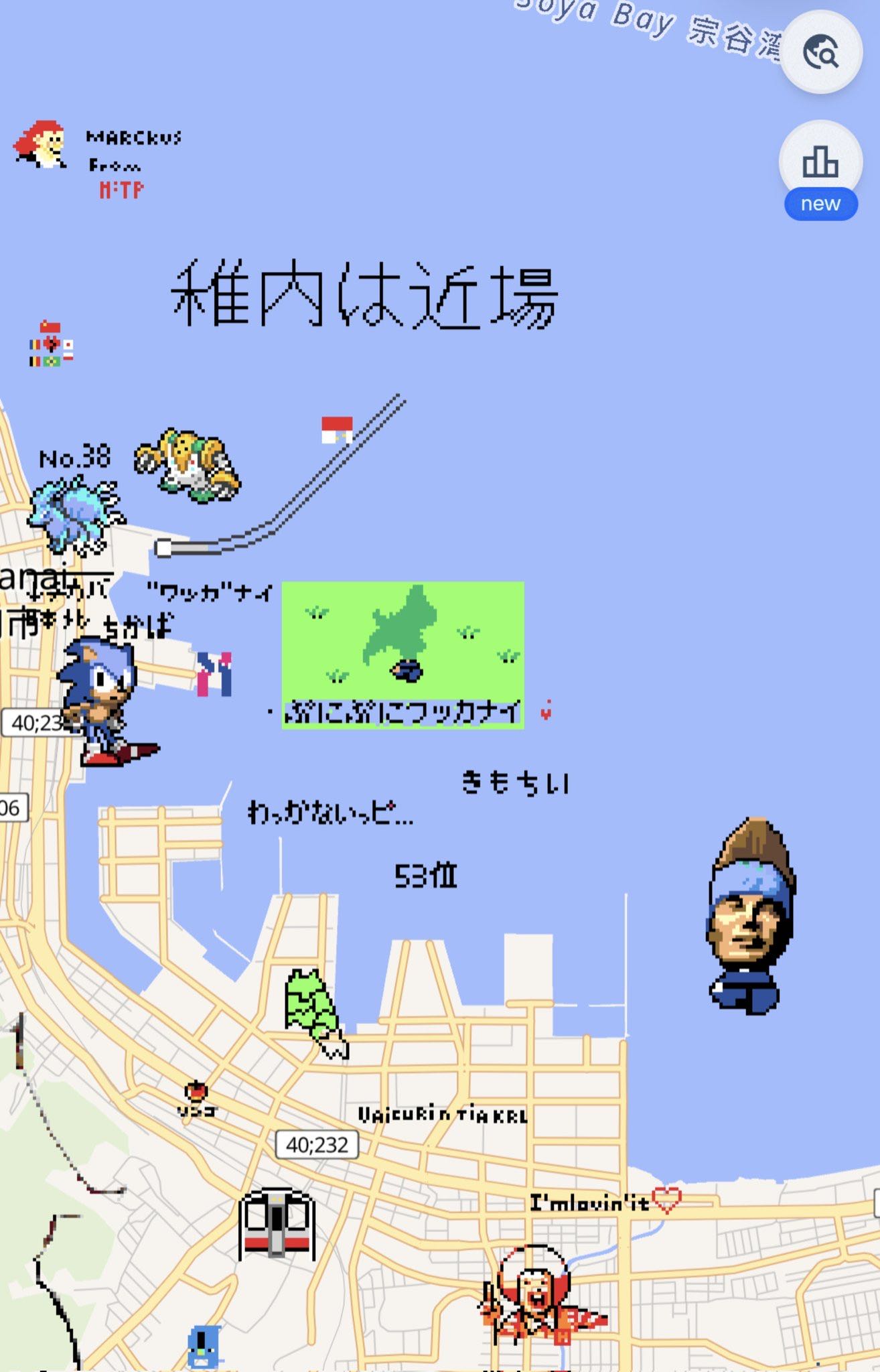This screenshot has width=880, height=1372.
Task: Open the globe search button
Action: [x=820, y=52]
